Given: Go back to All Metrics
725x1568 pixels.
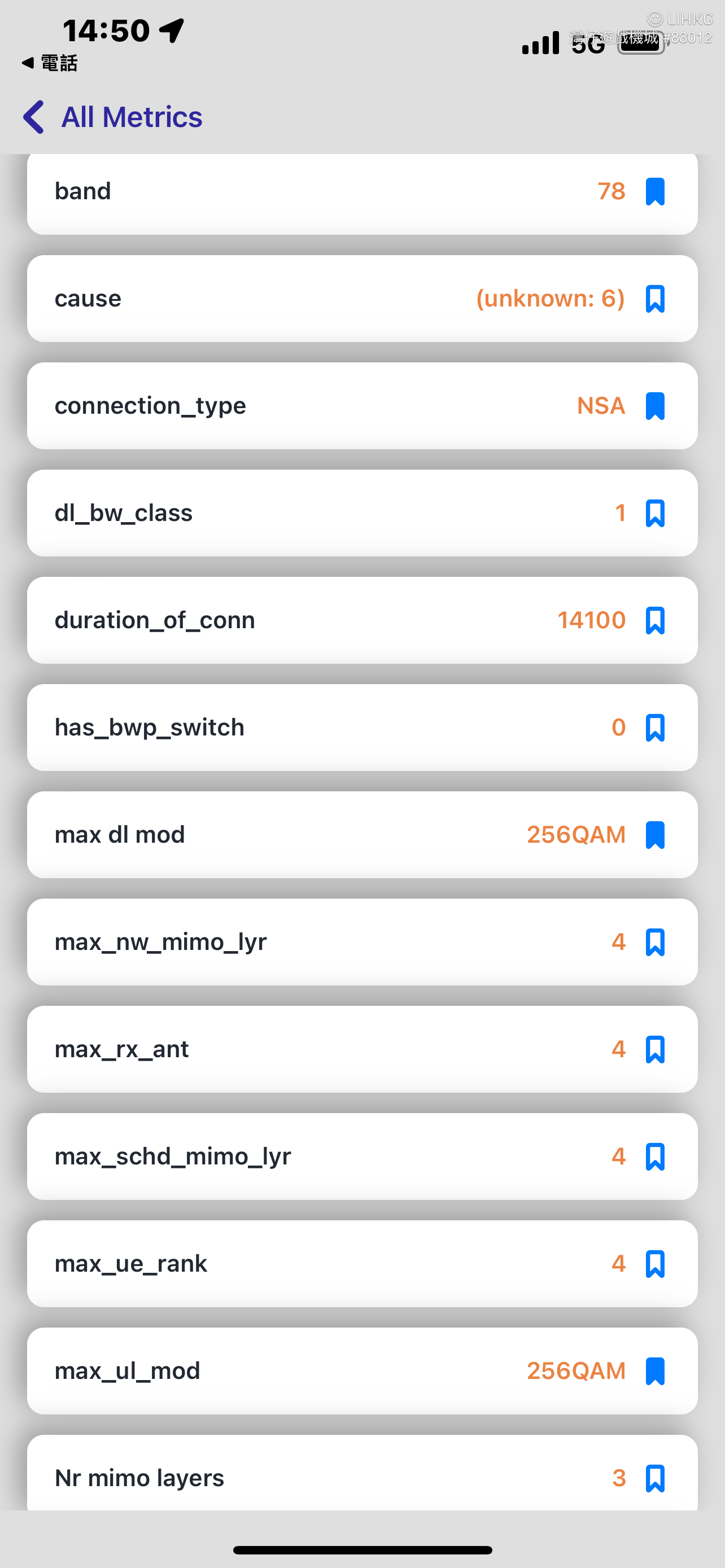Looking at the screenshot, I should click(112, 117).
